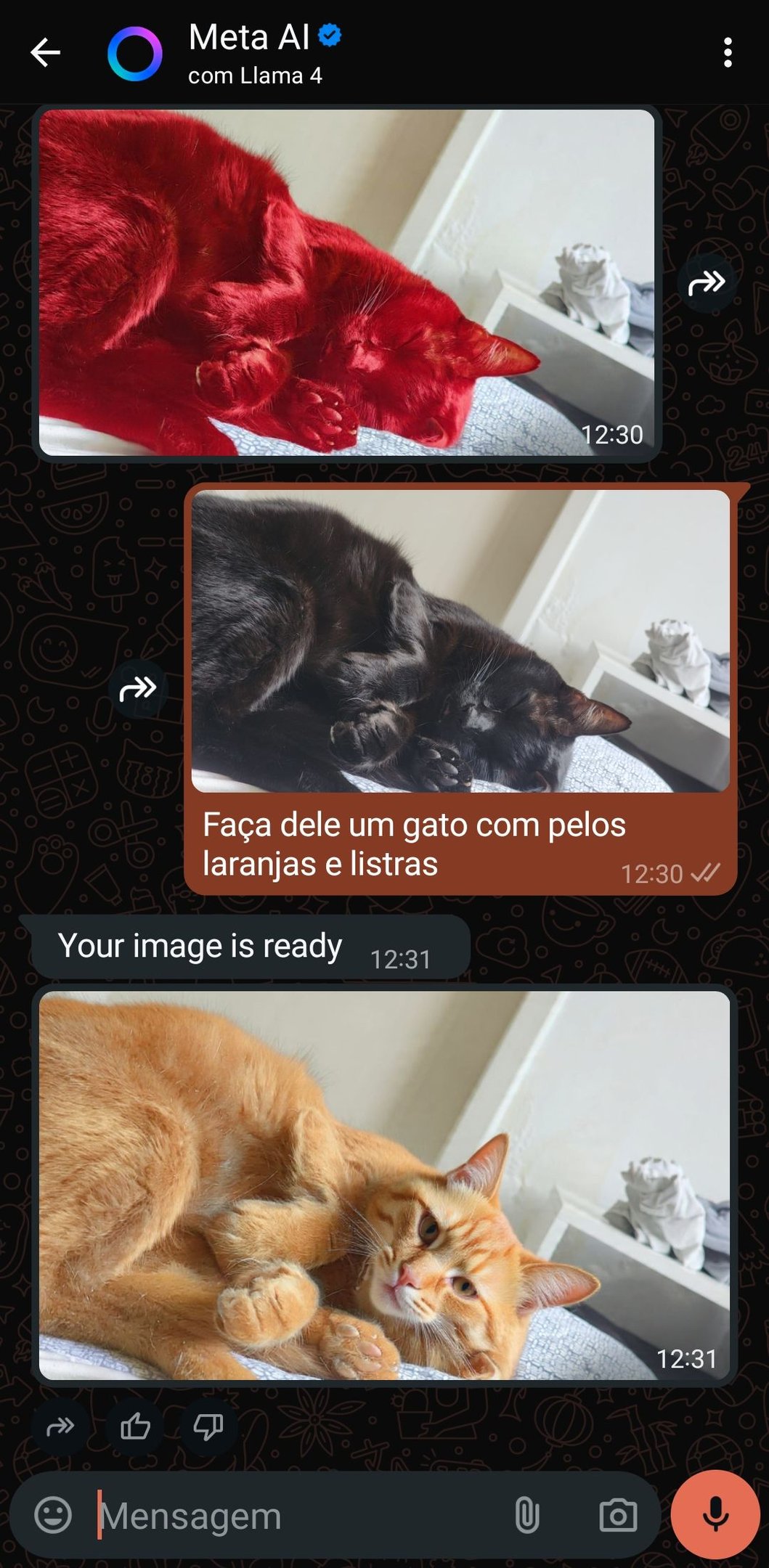Open the three-dot overflow menu

pyautogui.click(x=728, y=53)
